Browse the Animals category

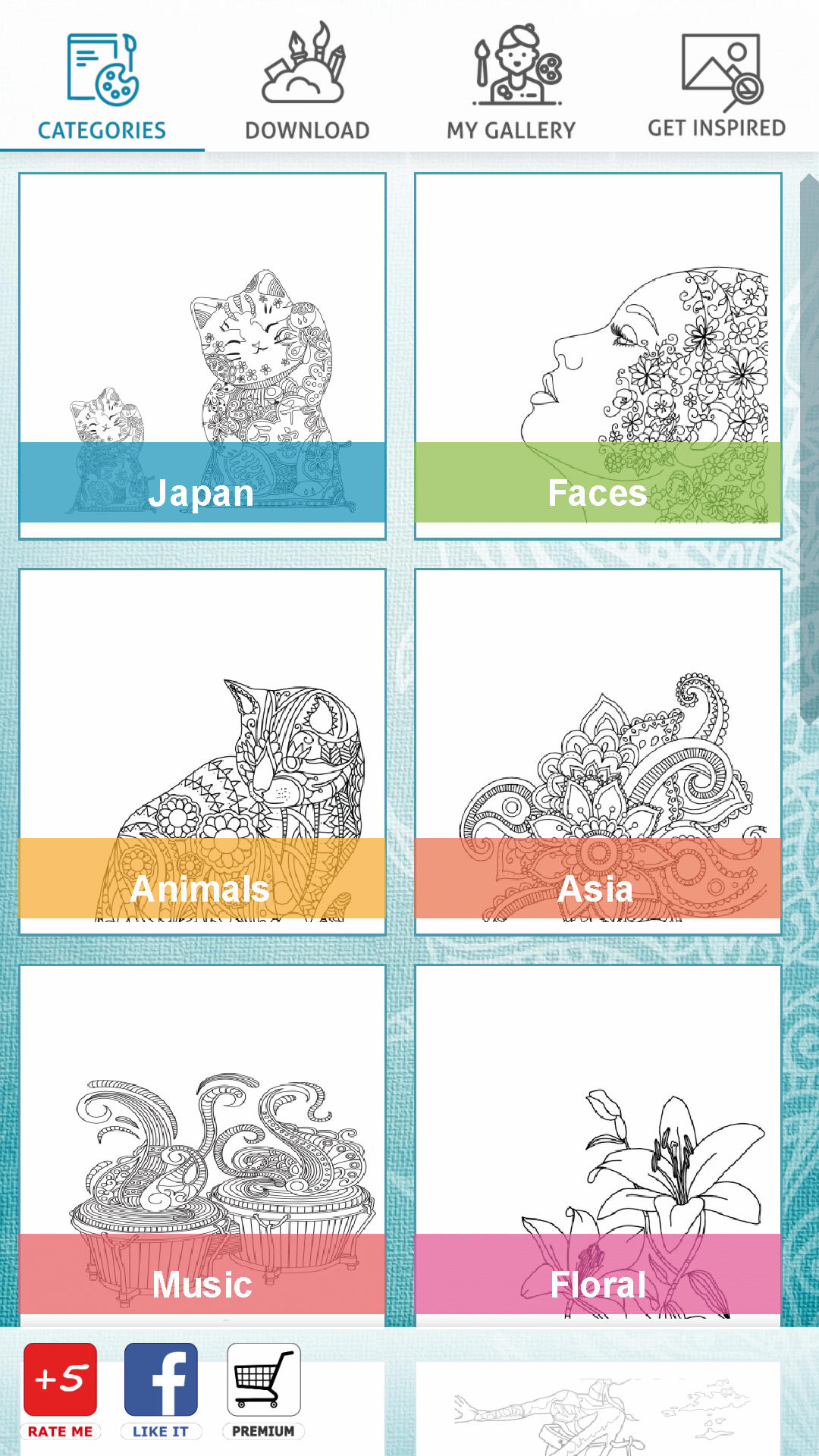point(202,752)
